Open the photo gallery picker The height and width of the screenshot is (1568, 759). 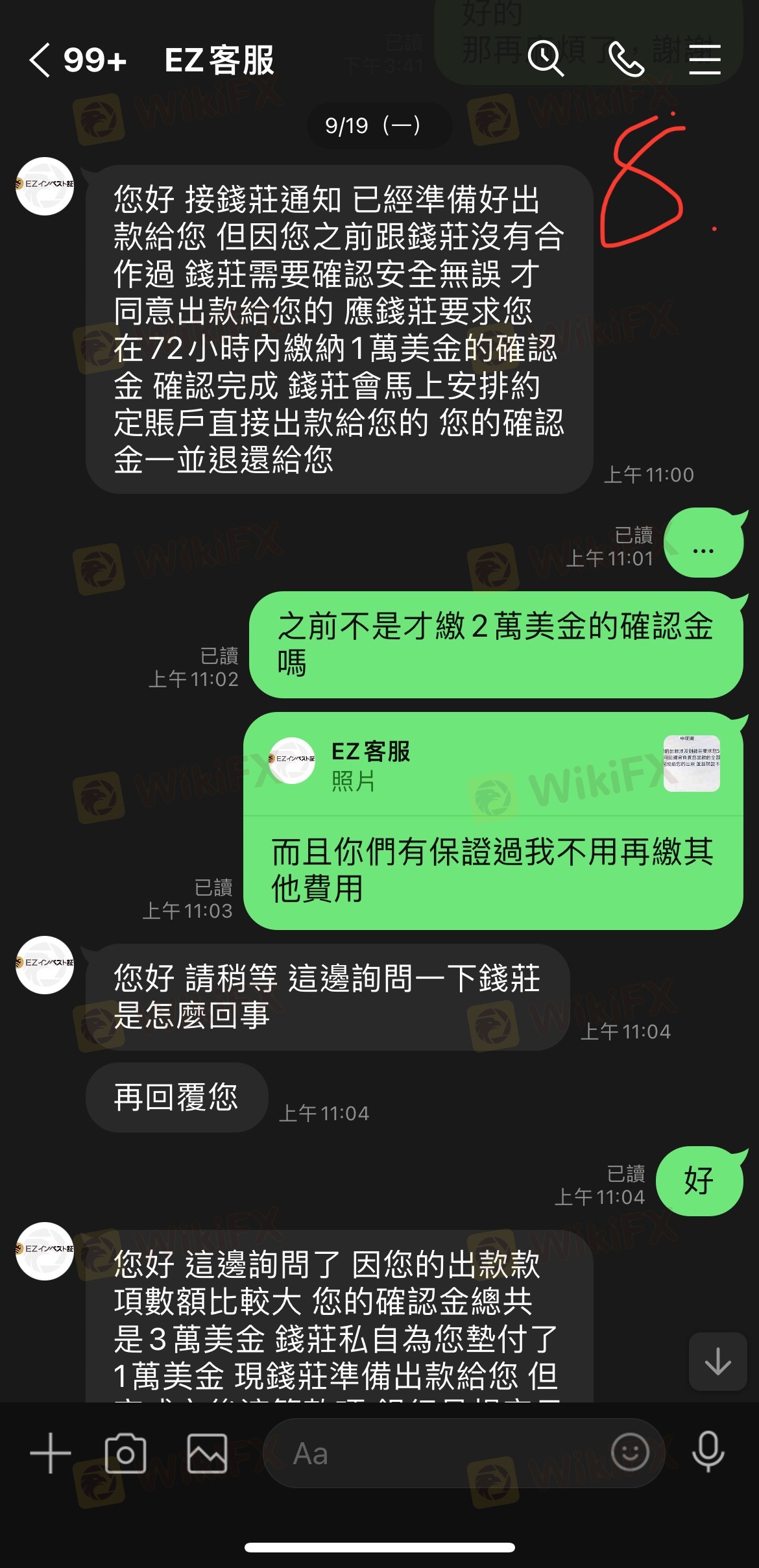tap(207, 1452)
